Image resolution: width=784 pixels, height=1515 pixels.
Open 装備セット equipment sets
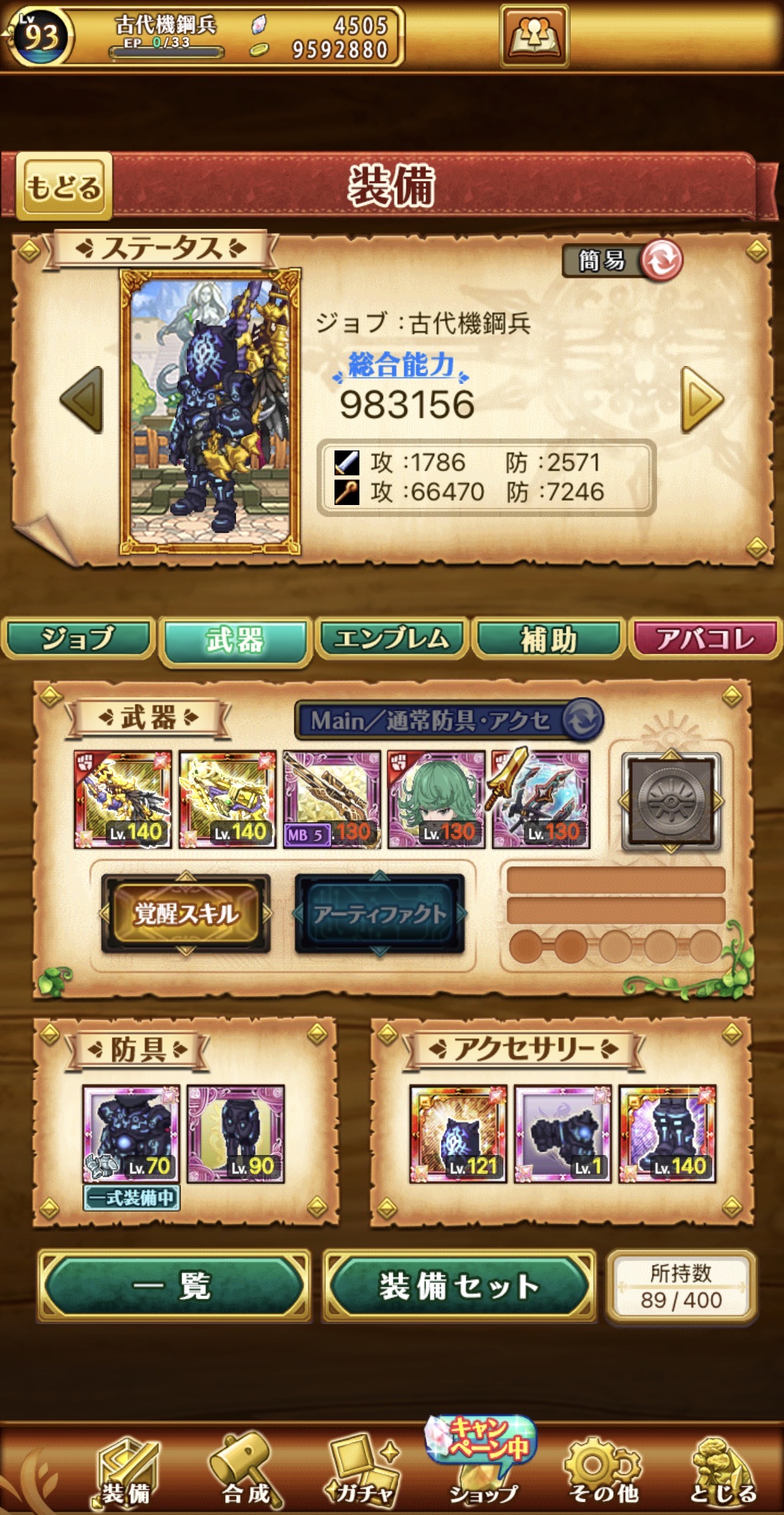(x=459, y=1285)
